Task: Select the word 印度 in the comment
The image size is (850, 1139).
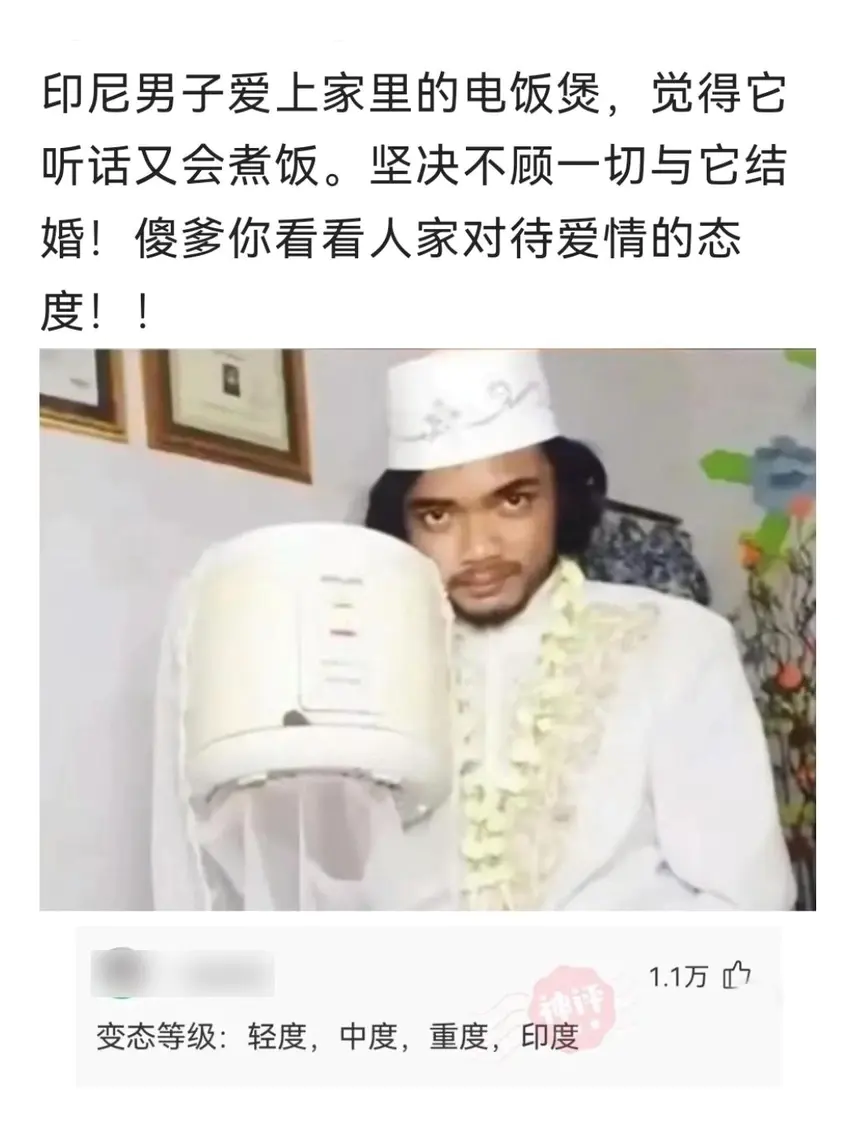Action: click(548, 1038)
